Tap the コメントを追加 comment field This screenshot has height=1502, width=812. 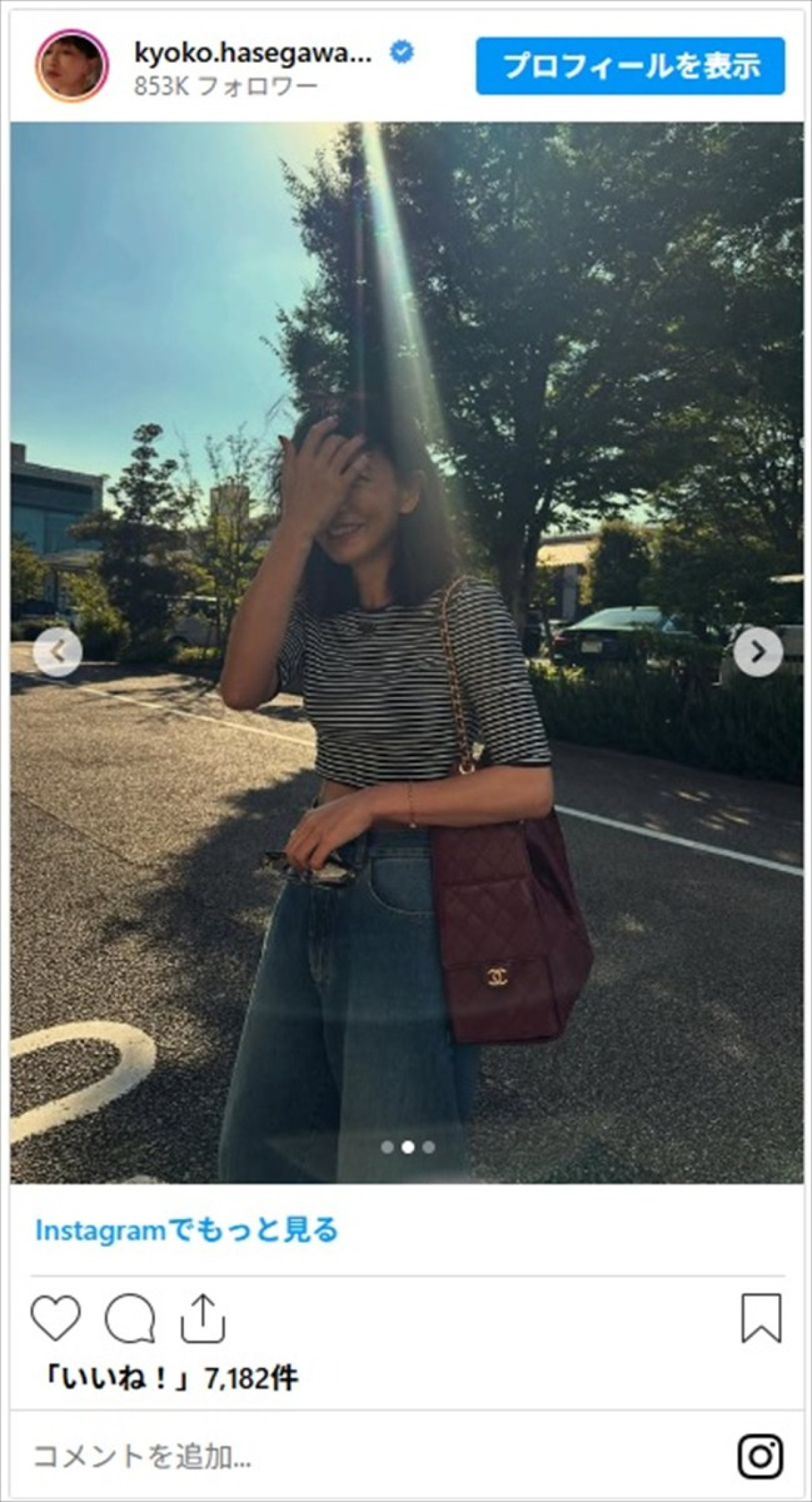tap(271, 1454)
